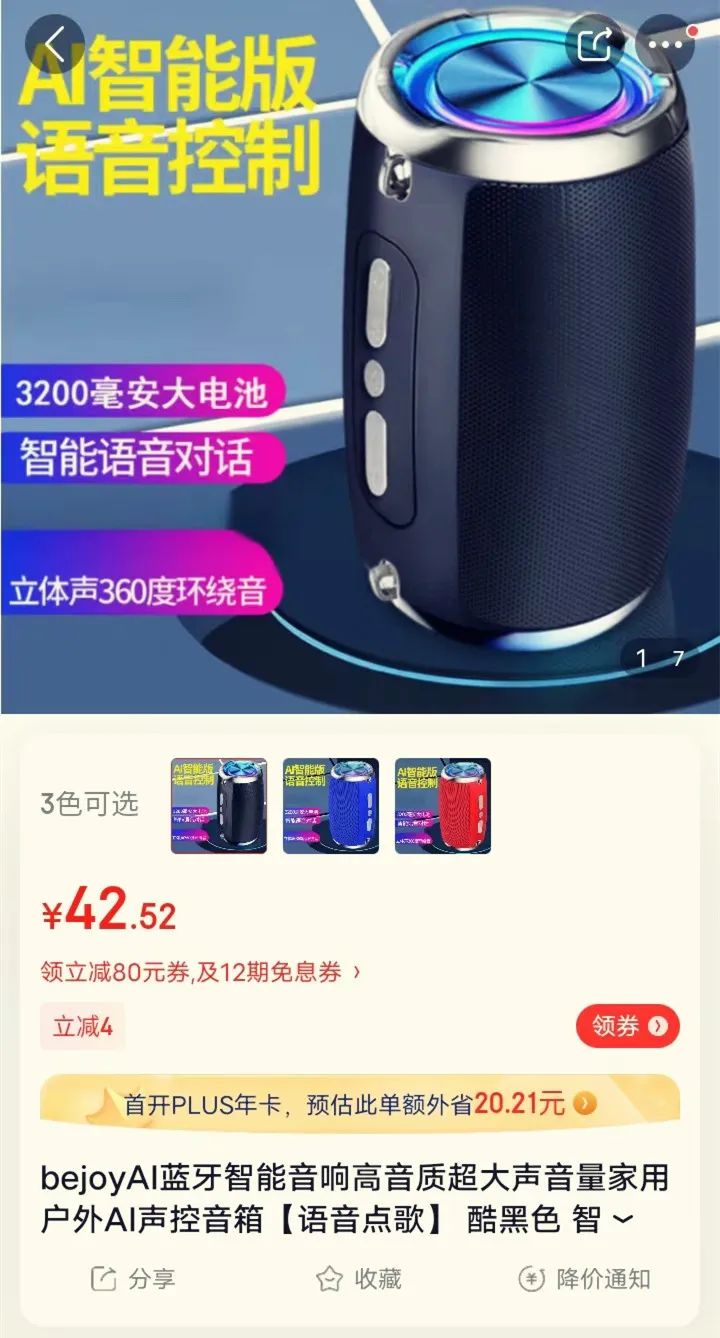Image resolution: width=720 pixels, height=1338 pixels.
Task: Go back using the top-left arrow
Action: [54, 43]
